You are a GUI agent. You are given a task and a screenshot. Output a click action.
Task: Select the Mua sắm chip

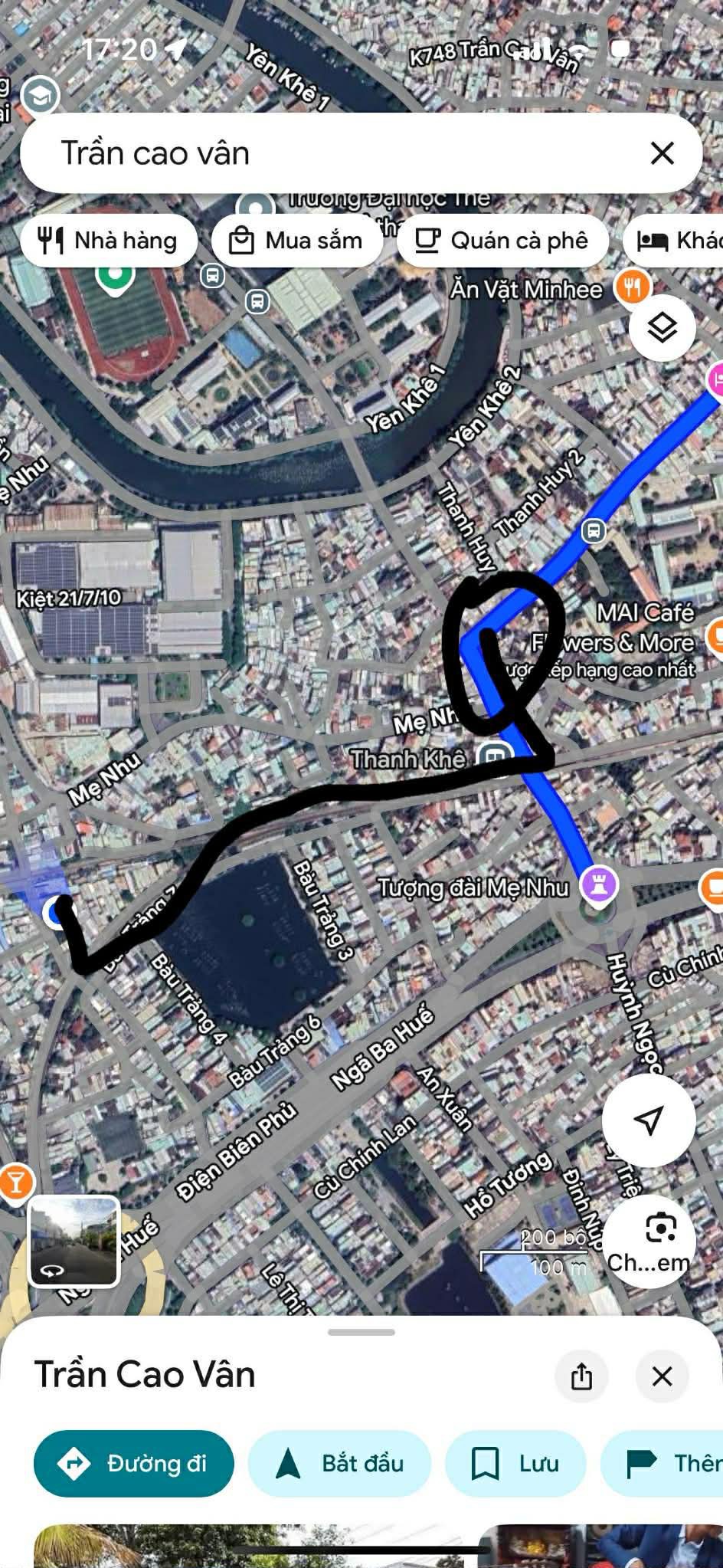coord(296,241)
